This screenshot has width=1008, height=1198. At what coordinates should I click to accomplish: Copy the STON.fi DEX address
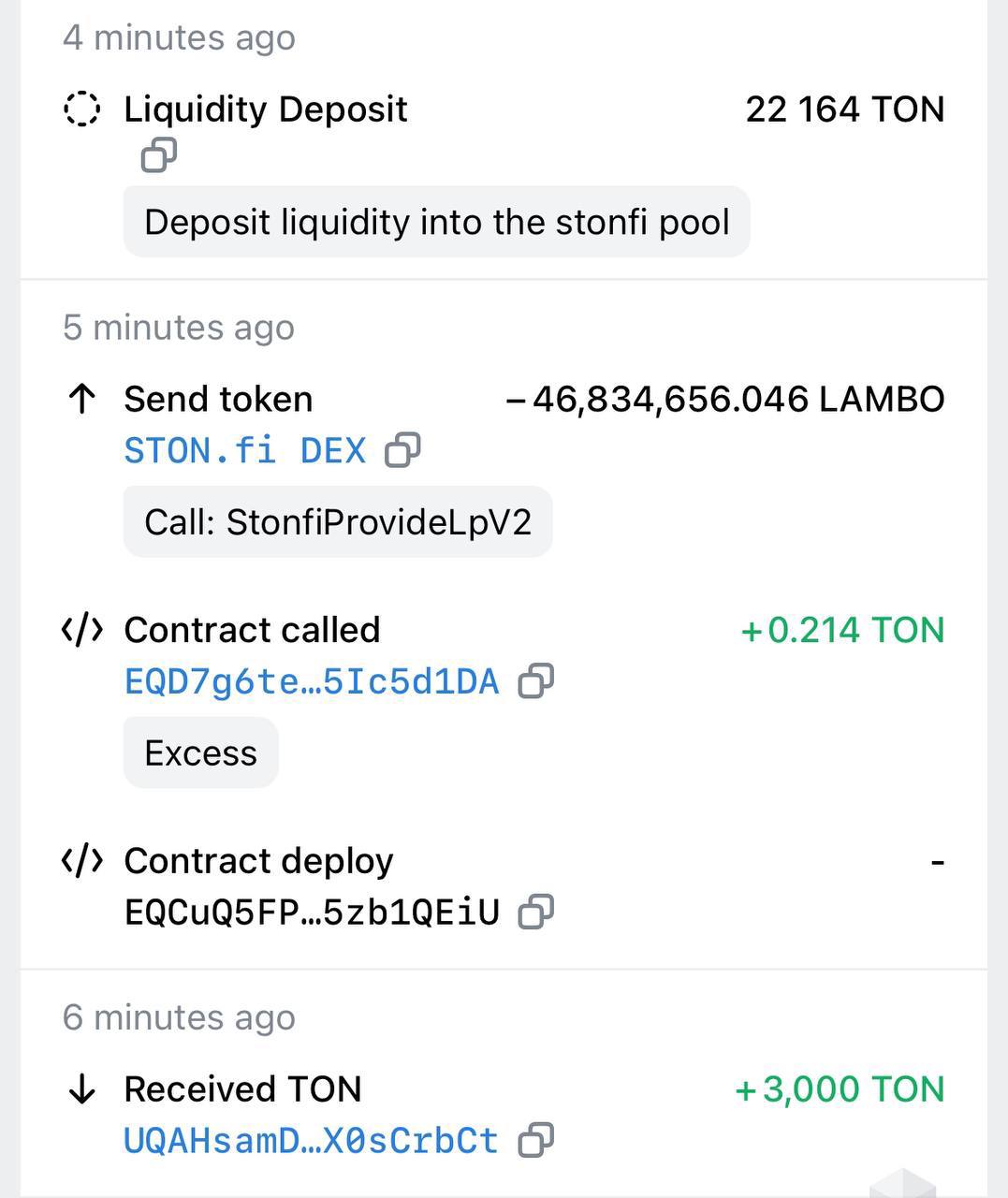coord(403,451)
